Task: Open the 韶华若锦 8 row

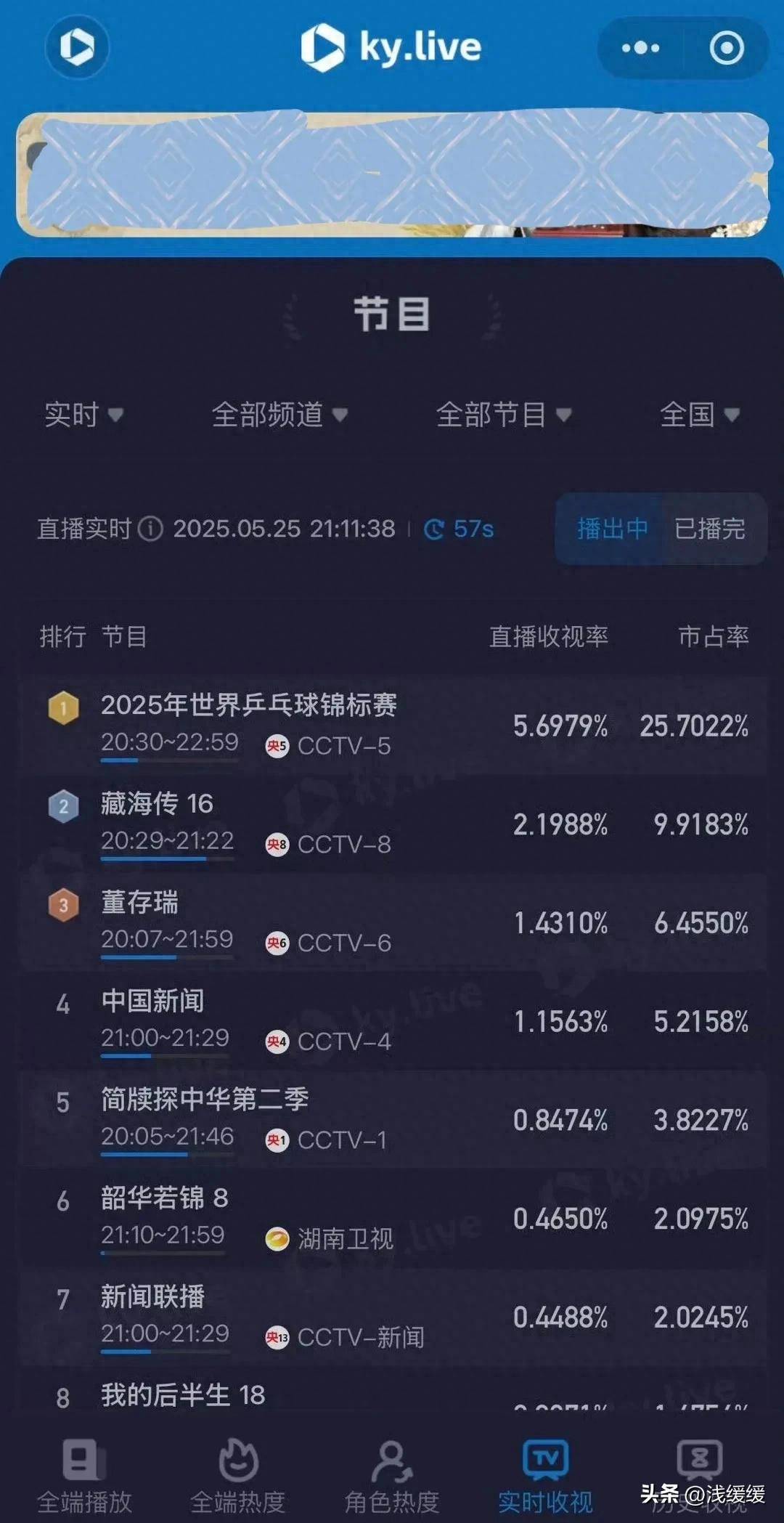Action: (x=393, y=1219)
